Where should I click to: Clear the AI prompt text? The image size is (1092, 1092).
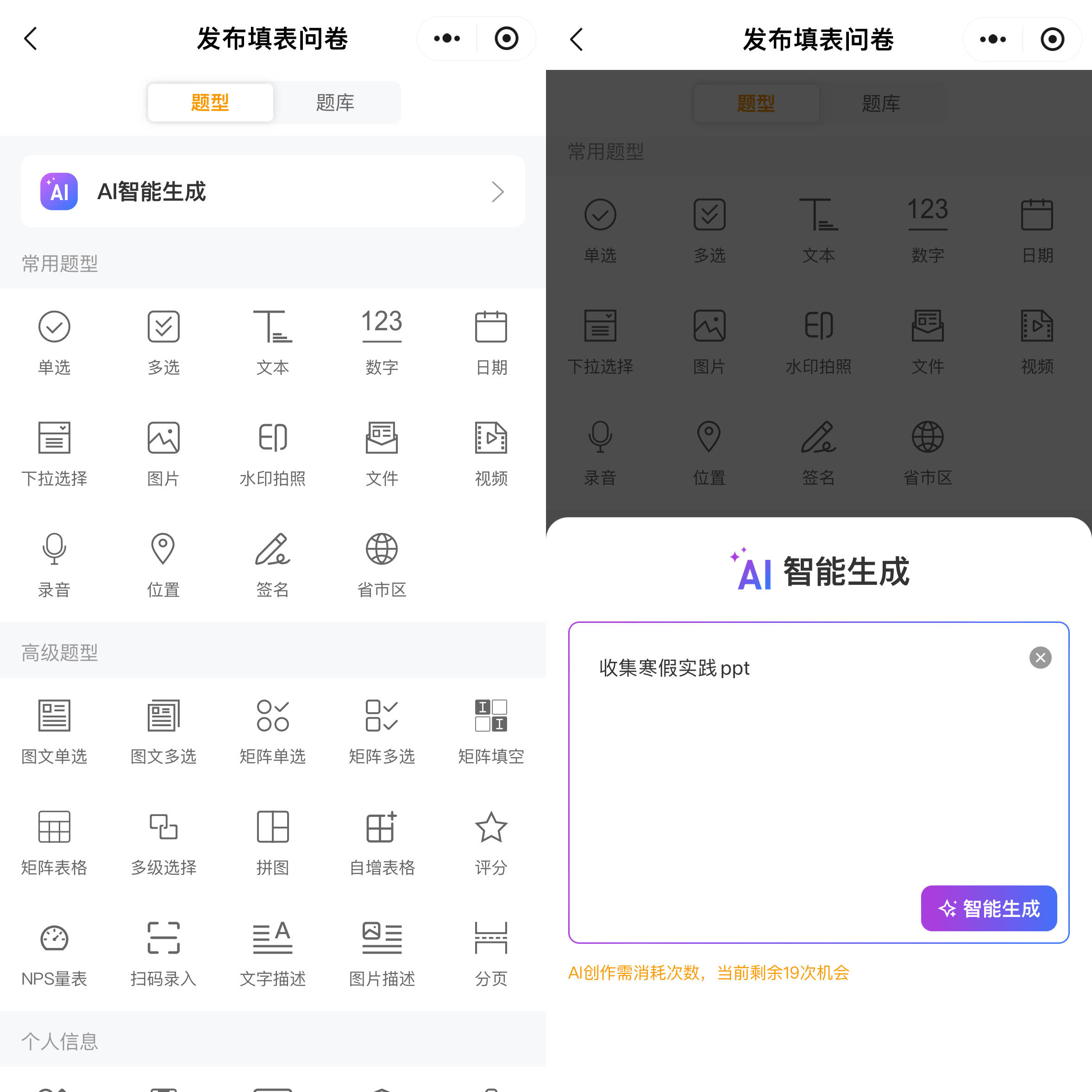[x=1039, y=657]
